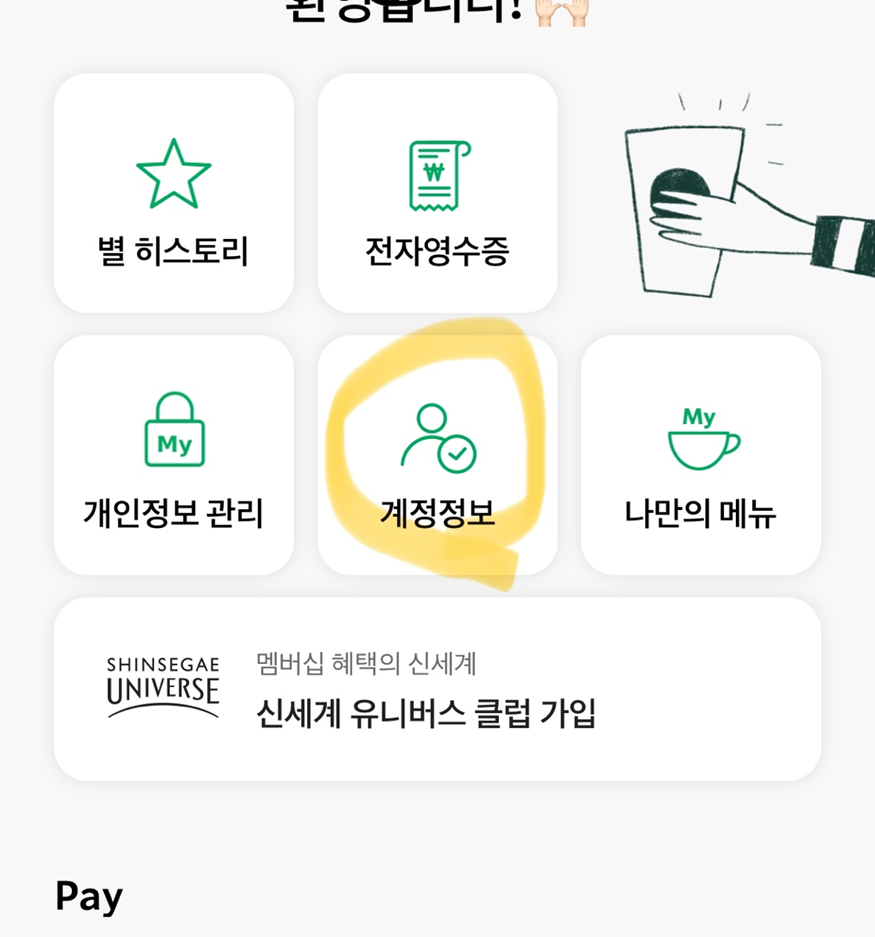The image size is (875, 937).
Task: Go to 계정정보 account info
Action: tap(437, 455)
